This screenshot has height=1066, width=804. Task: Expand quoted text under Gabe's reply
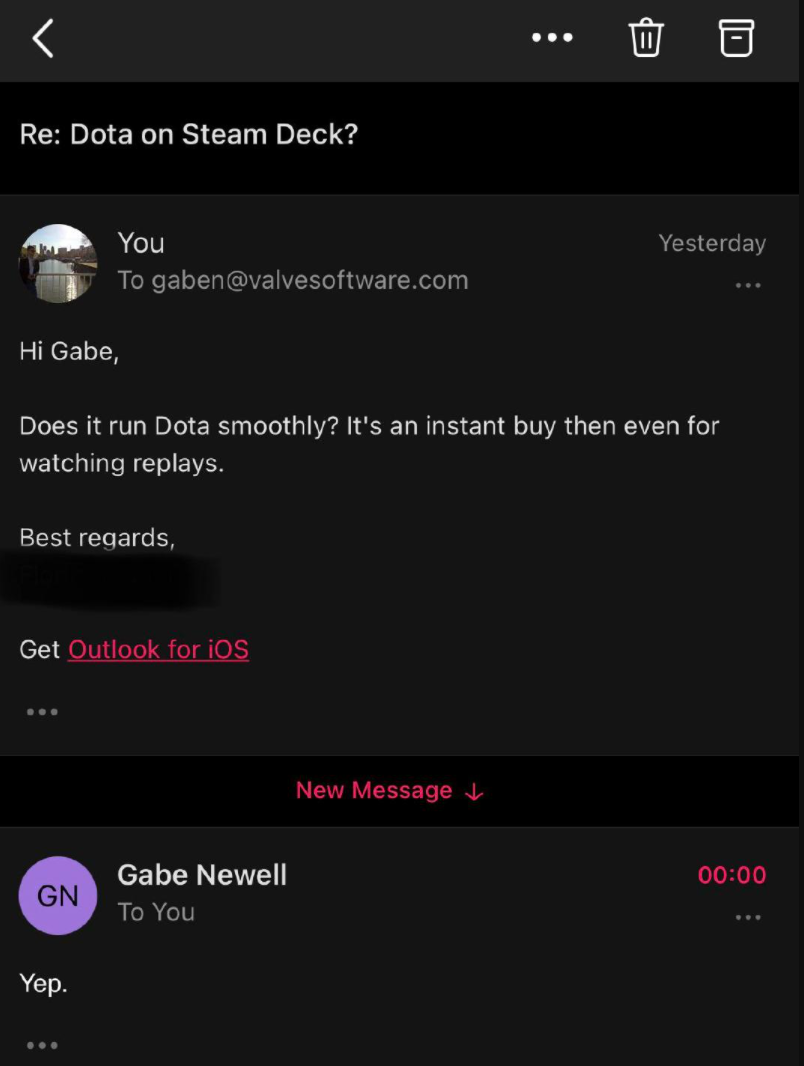click(x=42, y=1045)
